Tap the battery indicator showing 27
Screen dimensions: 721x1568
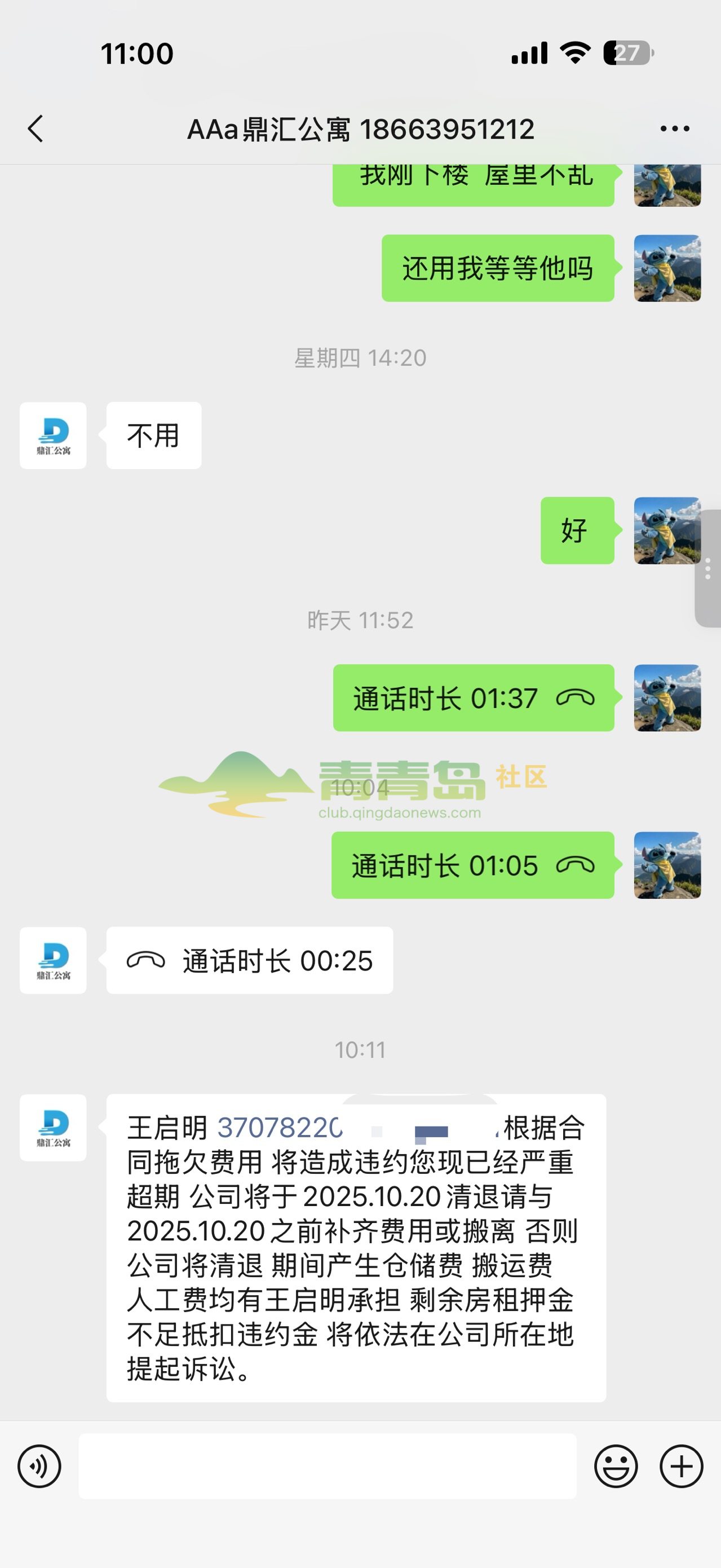click(627, 54)
